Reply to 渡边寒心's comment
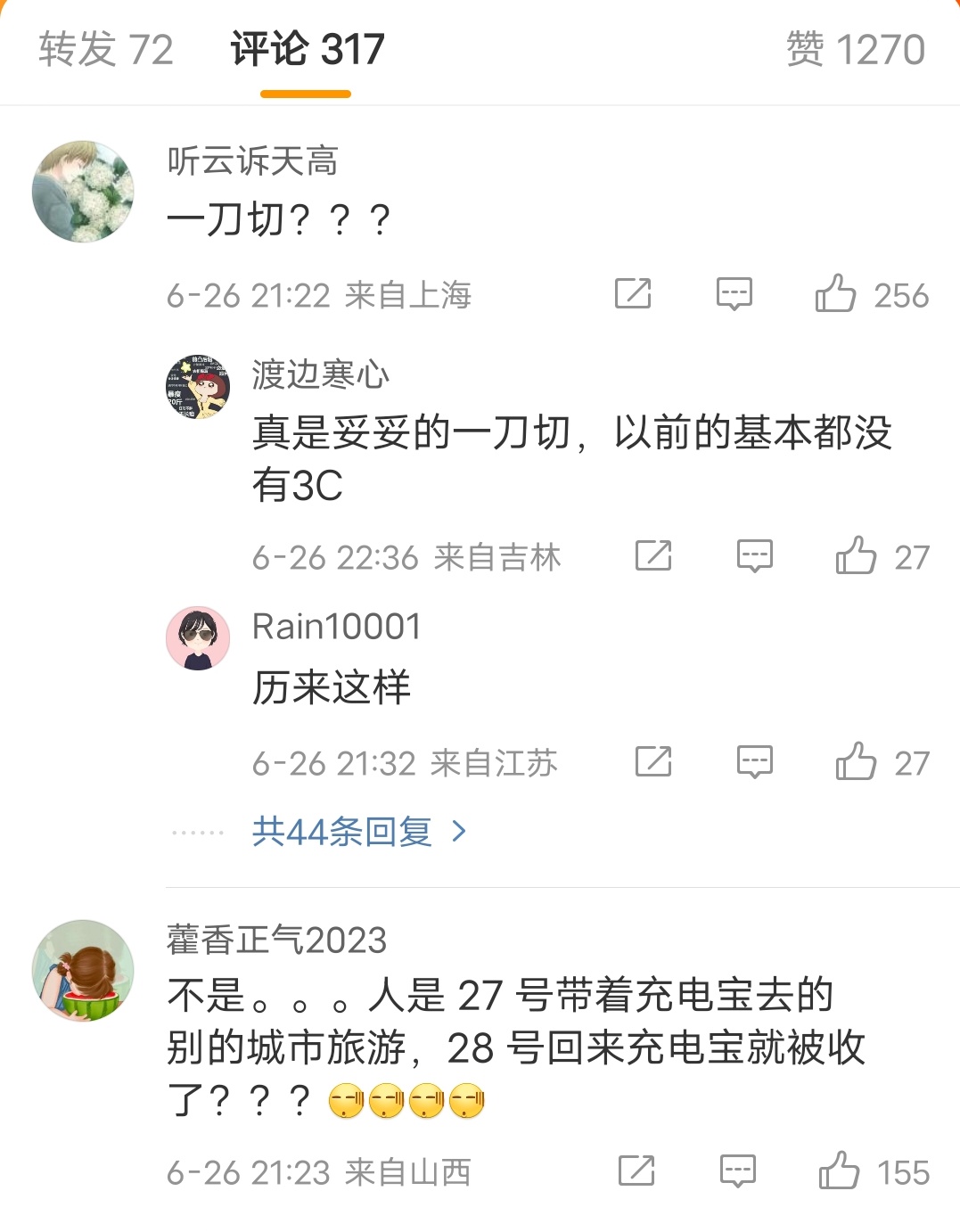Screen dimensions: 960x1232 (x=755, y=555)
